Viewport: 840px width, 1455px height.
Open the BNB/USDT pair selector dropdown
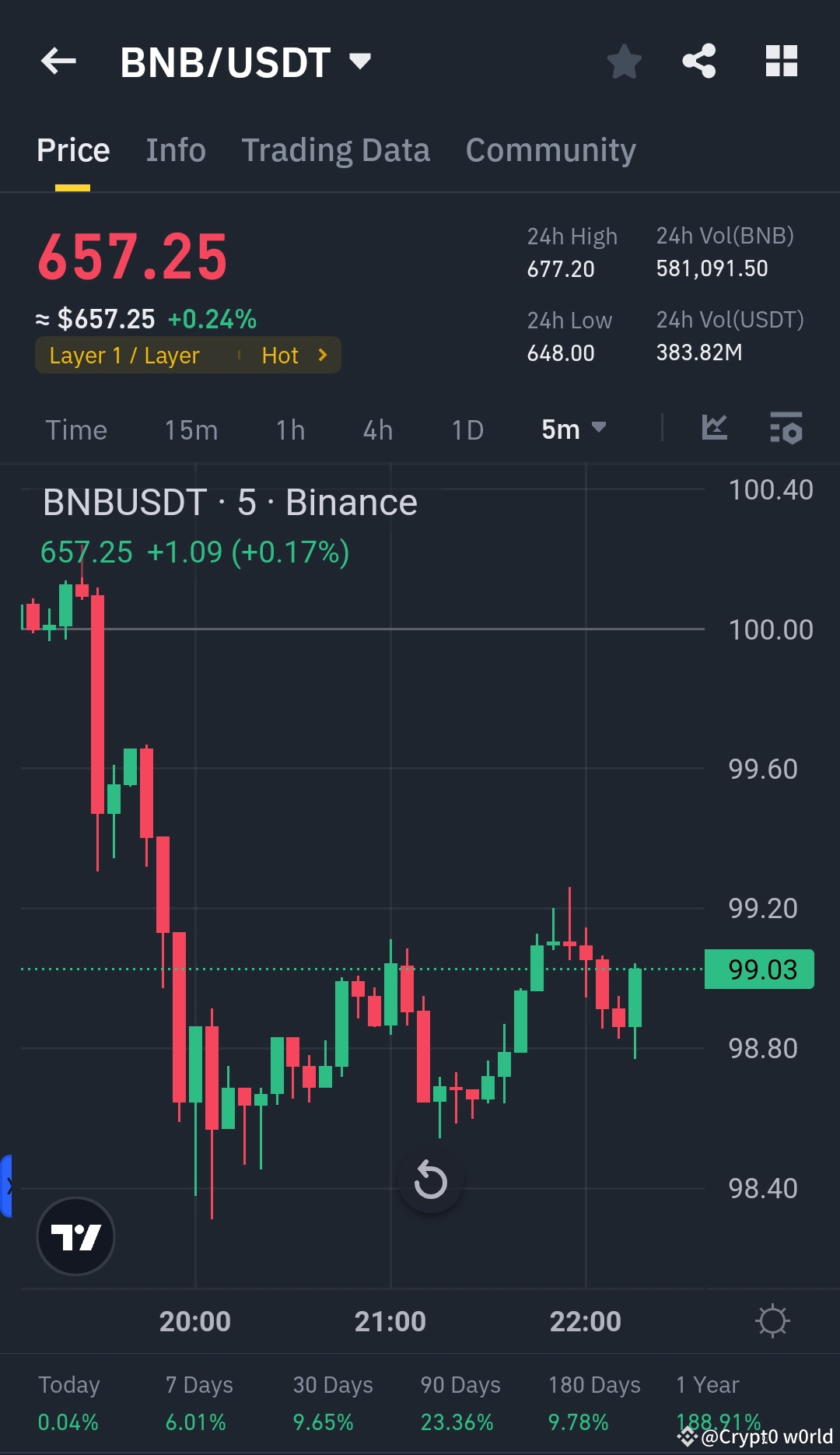[359, 61]
